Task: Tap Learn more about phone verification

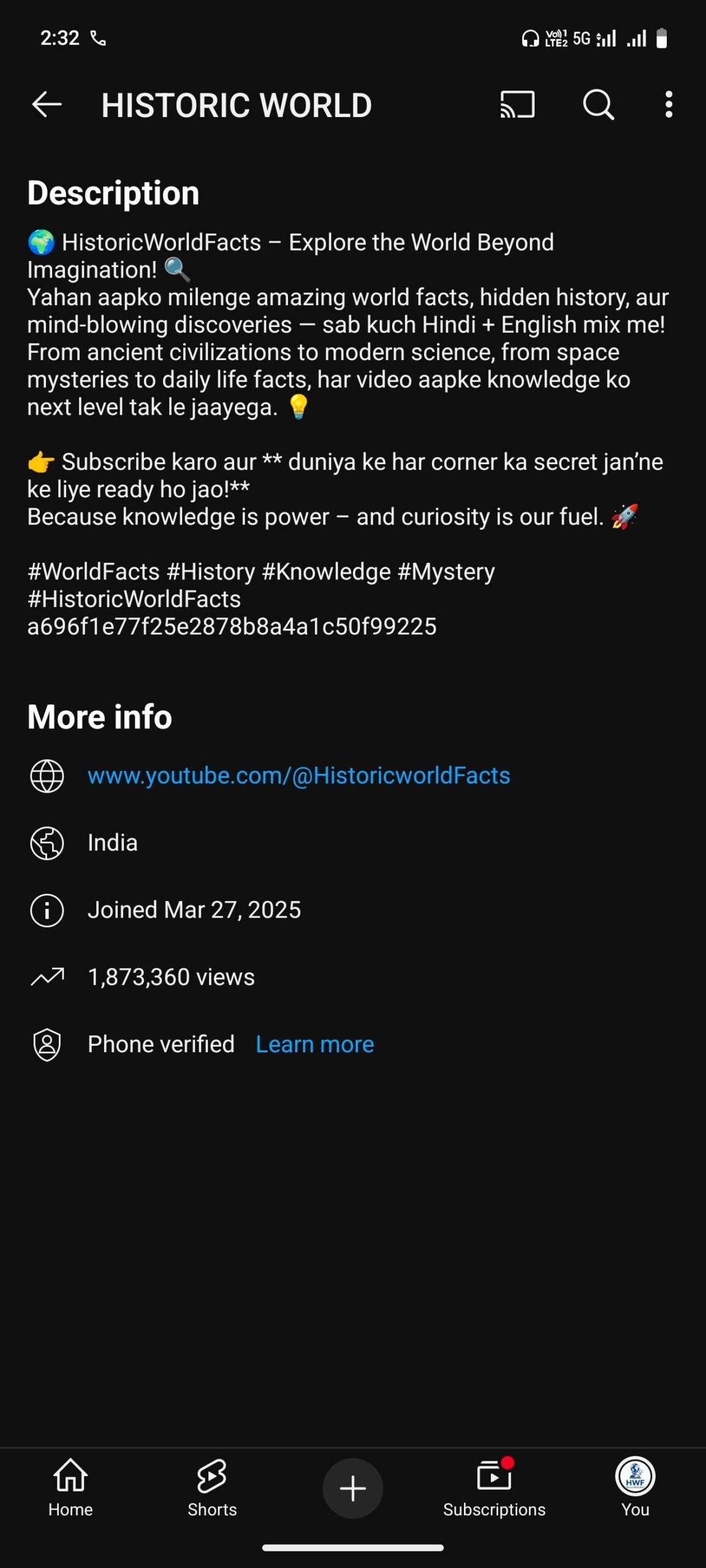Action: (314, 1044)
